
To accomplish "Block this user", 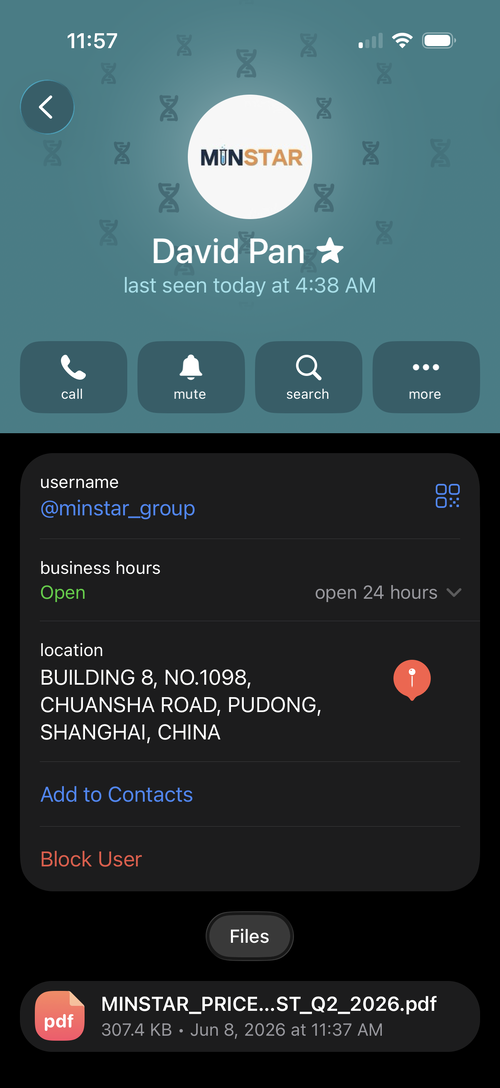I will pyautogui.click(x=91, y=858).
